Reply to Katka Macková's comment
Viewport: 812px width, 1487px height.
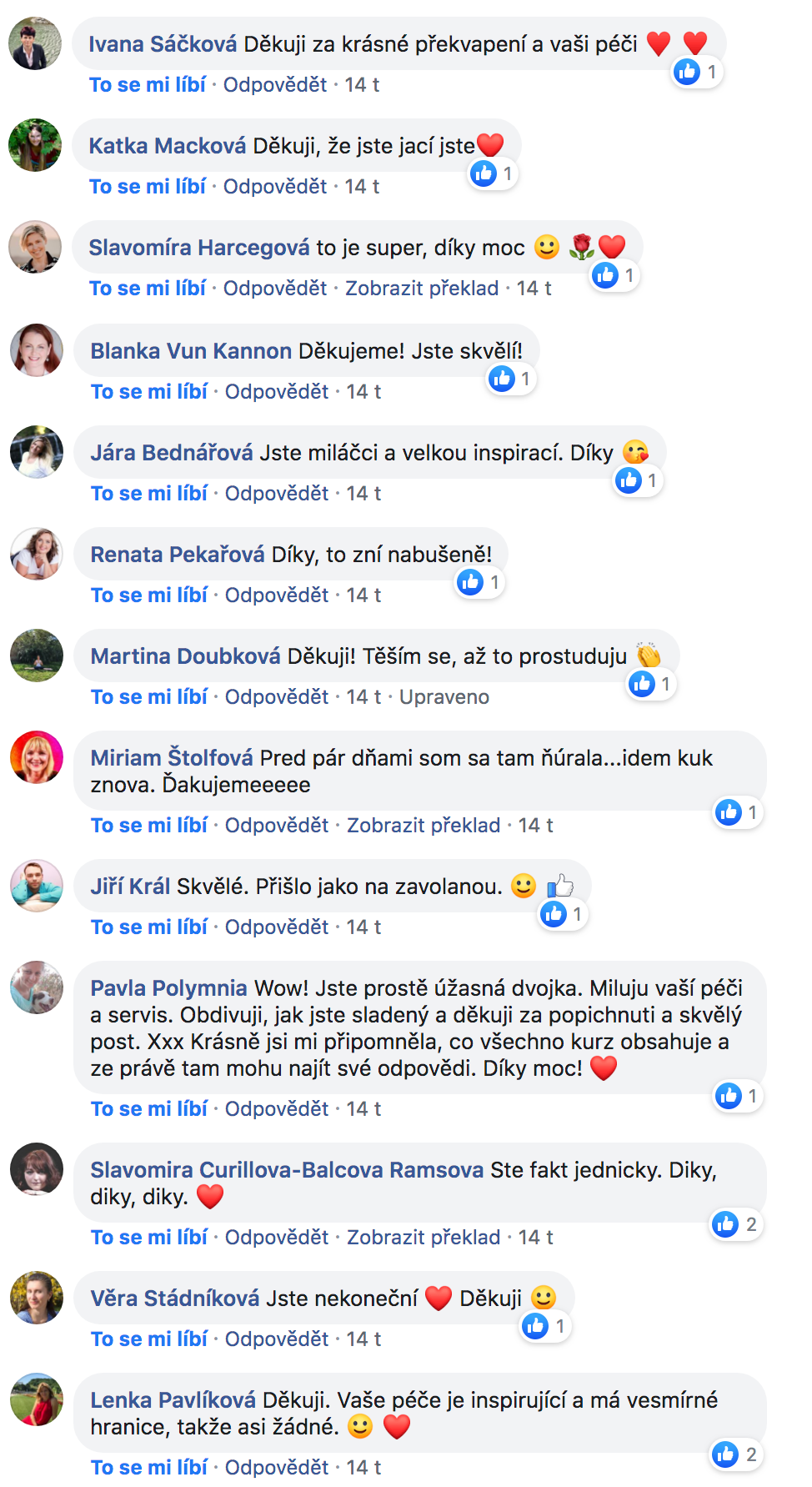click(x=275, y=187)
